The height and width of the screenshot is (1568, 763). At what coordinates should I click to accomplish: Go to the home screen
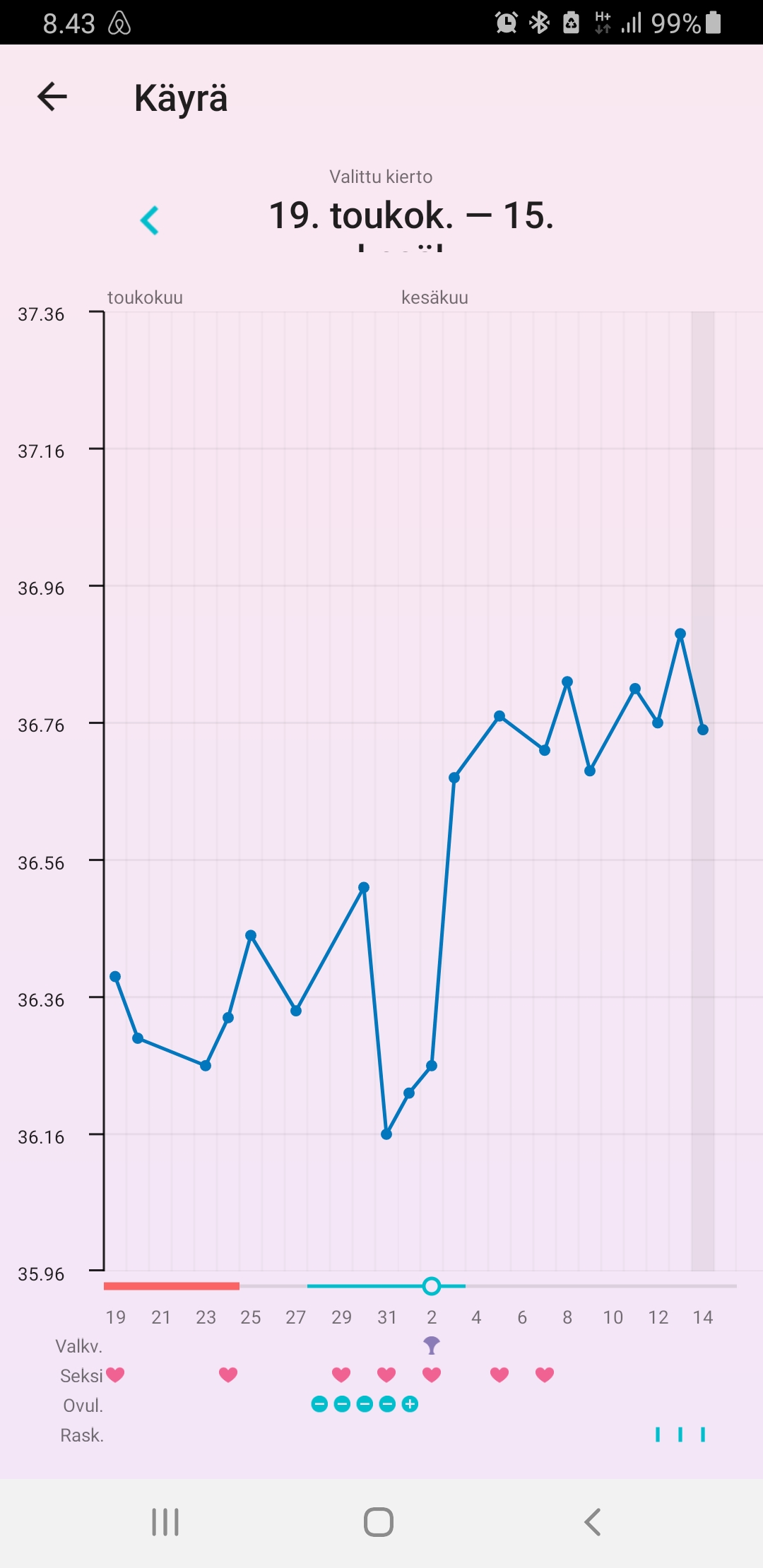(x=379, y=1522)
